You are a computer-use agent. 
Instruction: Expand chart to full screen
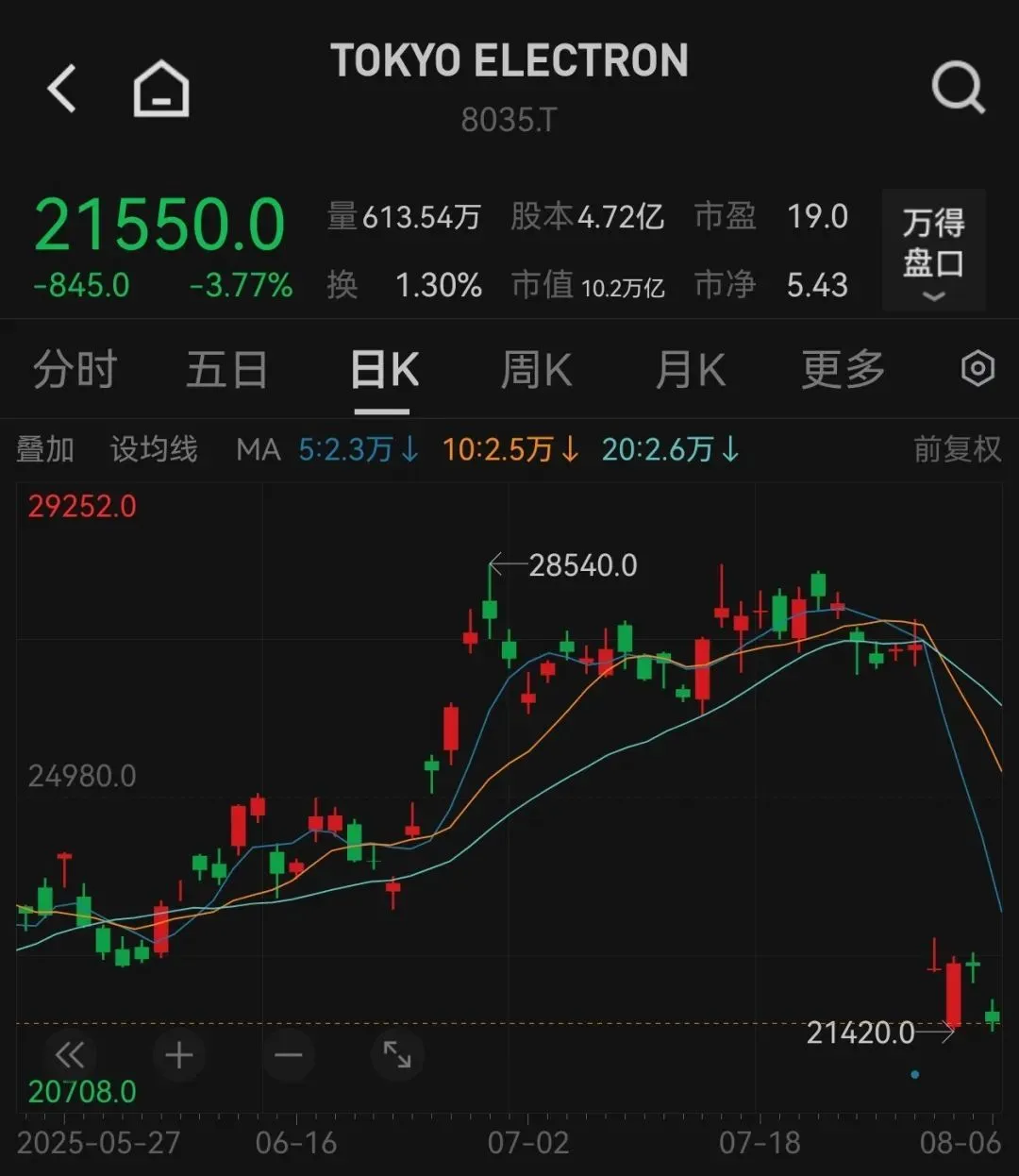pos(397,1054)
